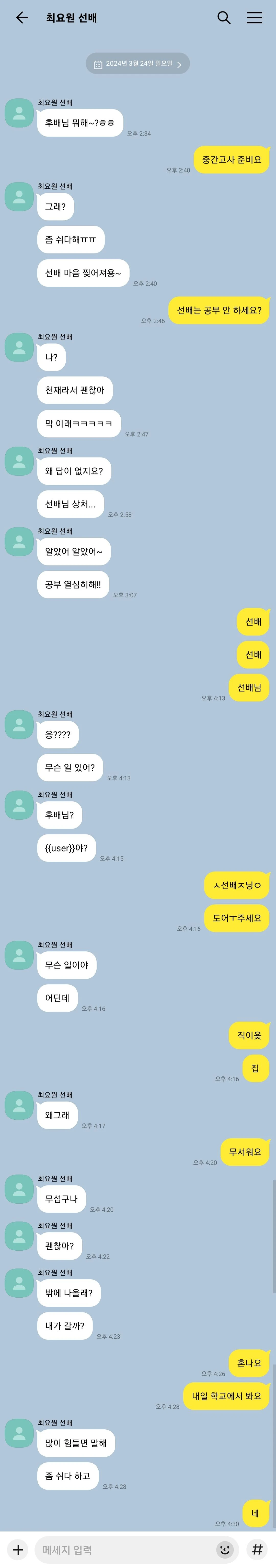Open date picker for 2024년 3월 24일
The height and width of the screenshot is (1568, 276).
(138, 64)
